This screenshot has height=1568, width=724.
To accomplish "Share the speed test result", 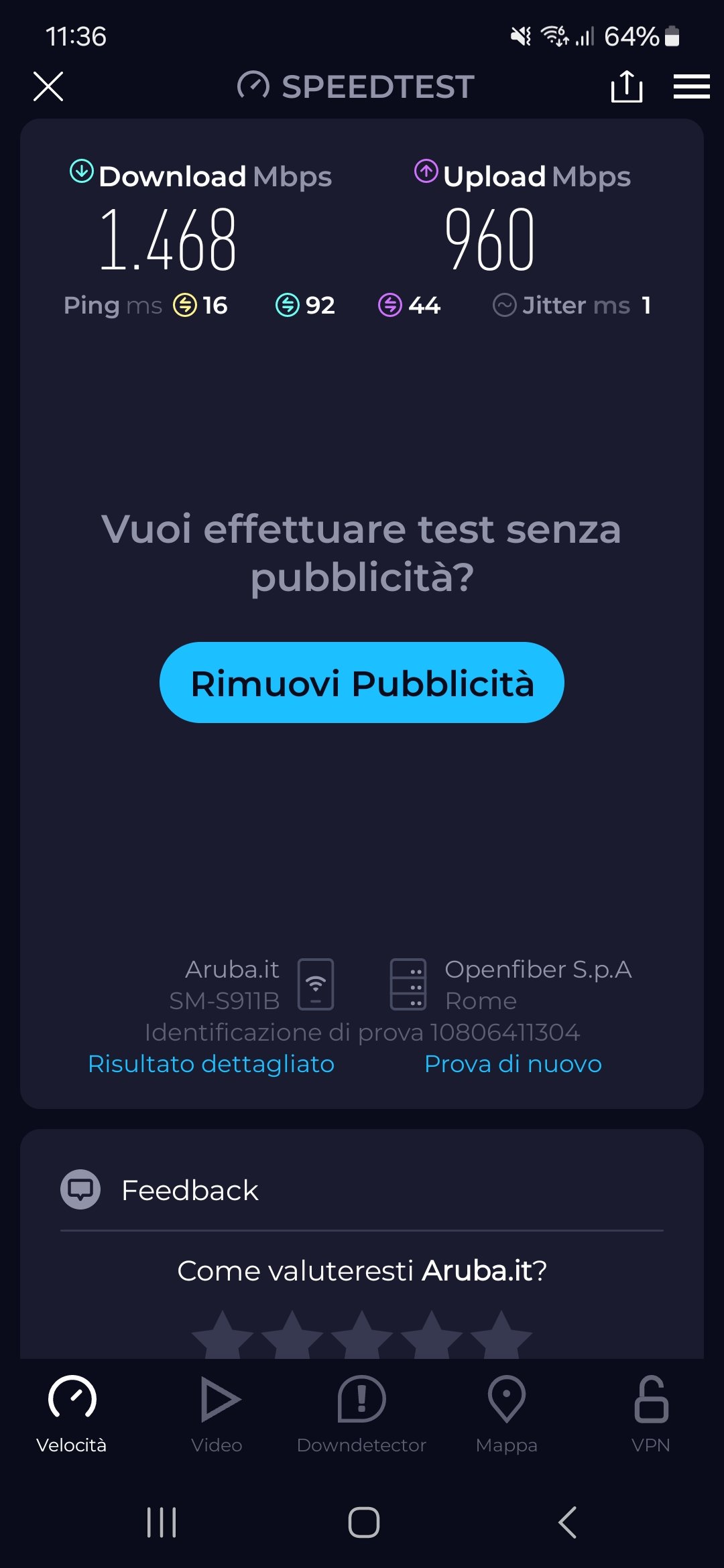I will click(627, 86).
